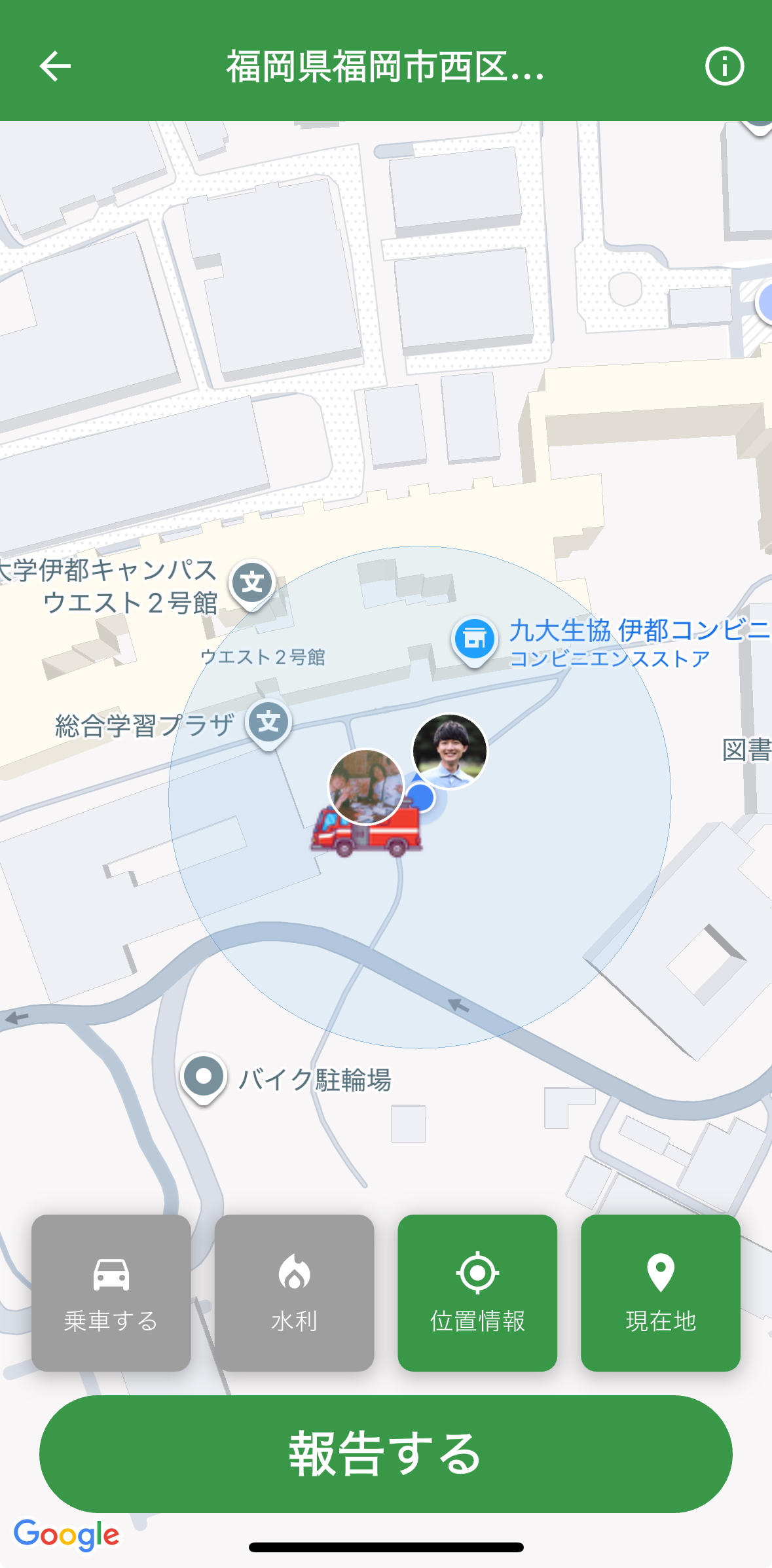The width and height of the screenshot is (772, 1568).
Task: Tap the 福岡県福岡市西区 title in the header
Action: [386, 65]
